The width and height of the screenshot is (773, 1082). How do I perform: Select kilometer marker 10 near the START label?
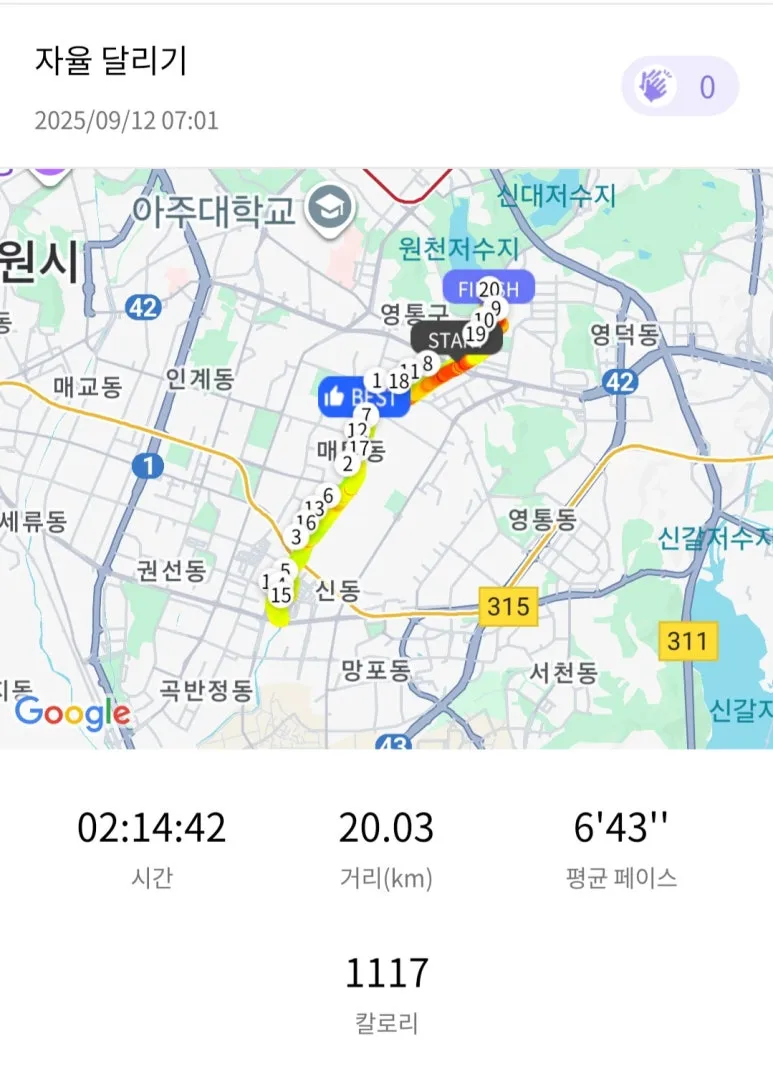487,318
